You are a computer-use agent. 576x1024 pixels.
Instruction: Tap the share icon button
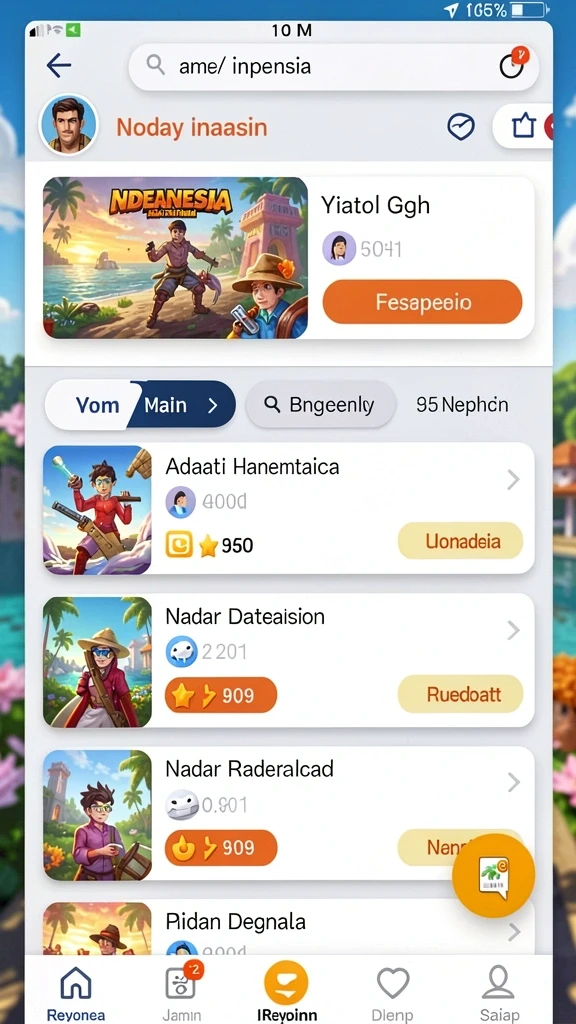[x=523, y=125]
